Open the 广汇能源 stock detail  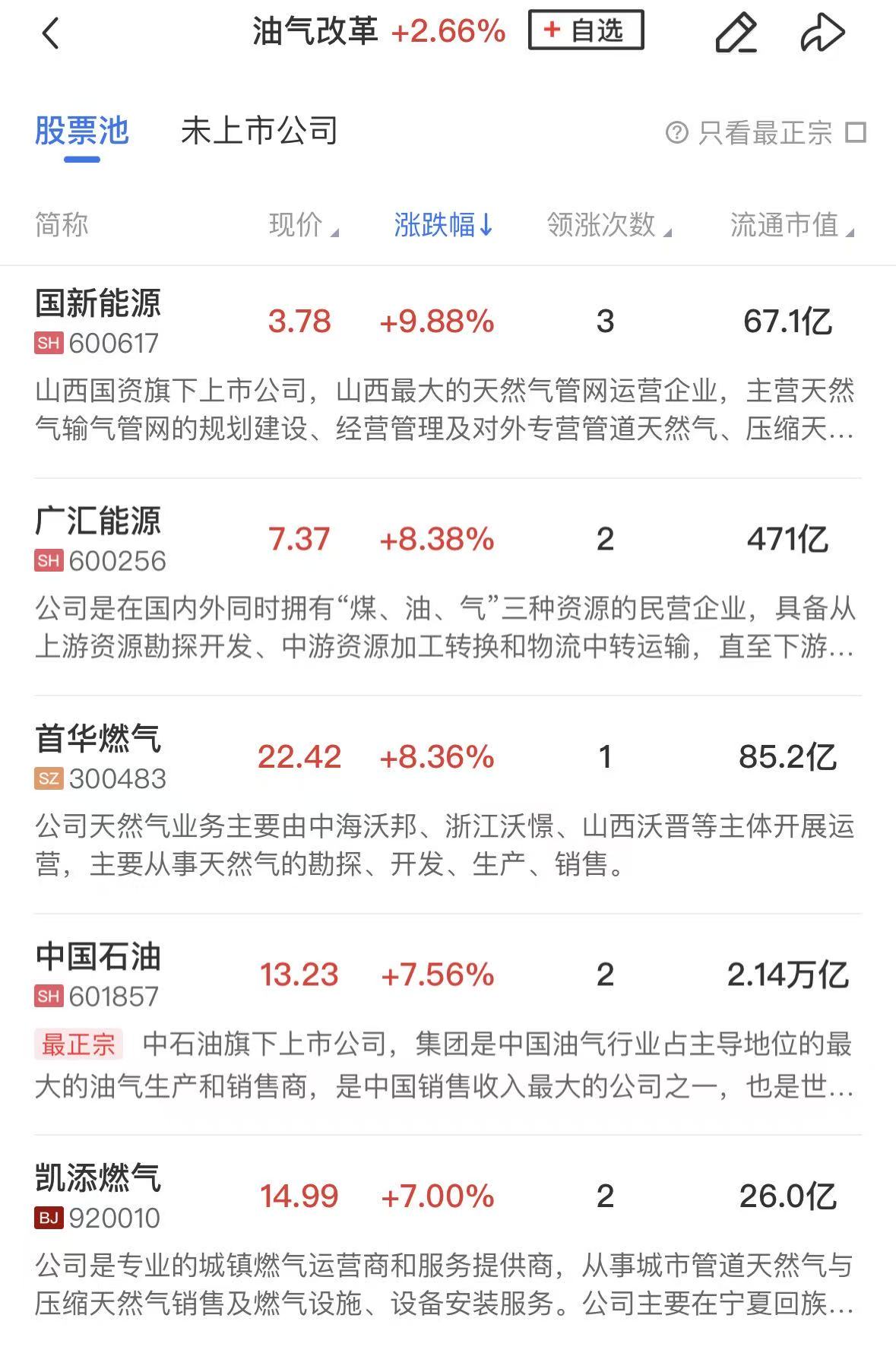tap(100, 523)
